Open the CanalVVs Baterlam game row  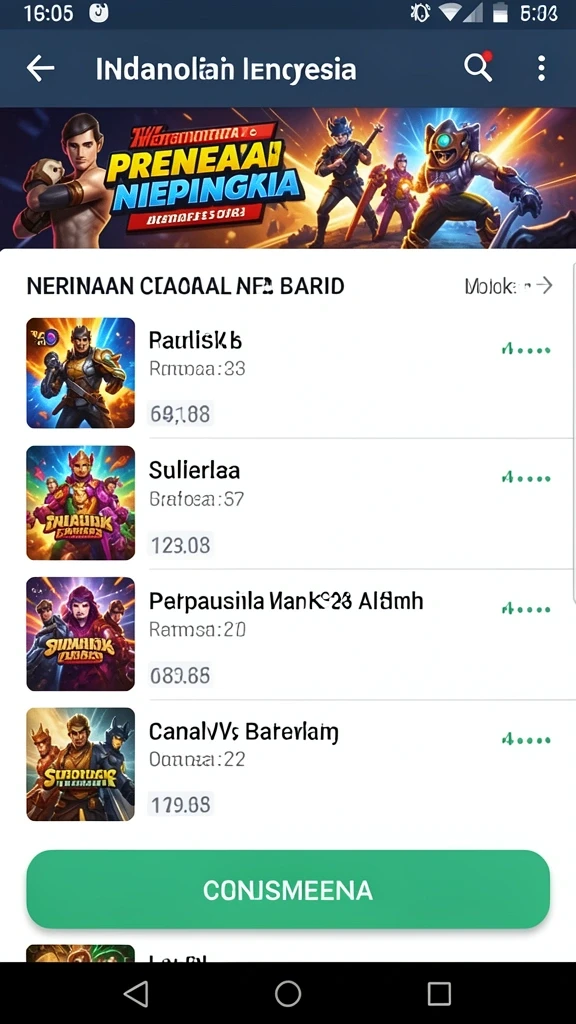point(288,765)
